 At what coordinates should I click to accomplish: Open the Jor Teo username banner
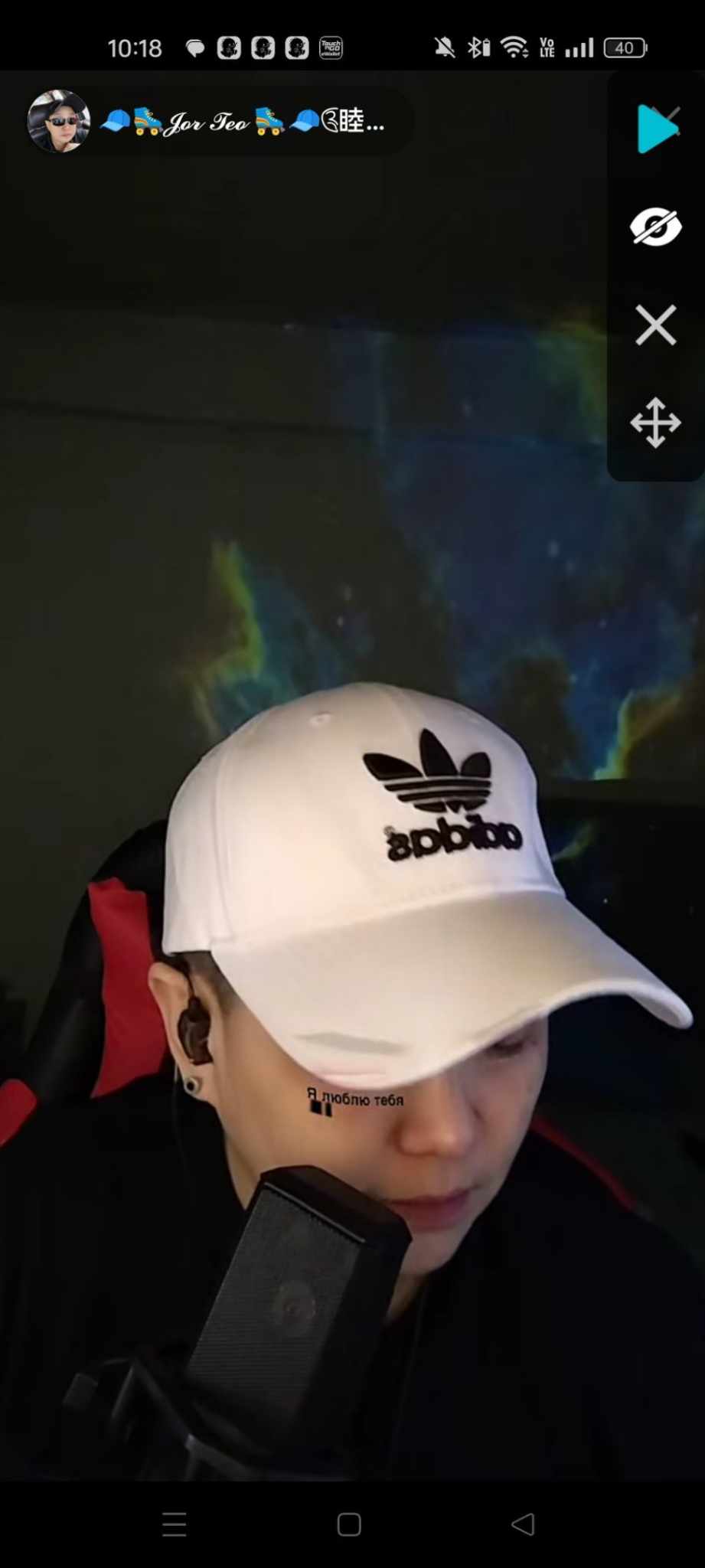click(242, 121)
